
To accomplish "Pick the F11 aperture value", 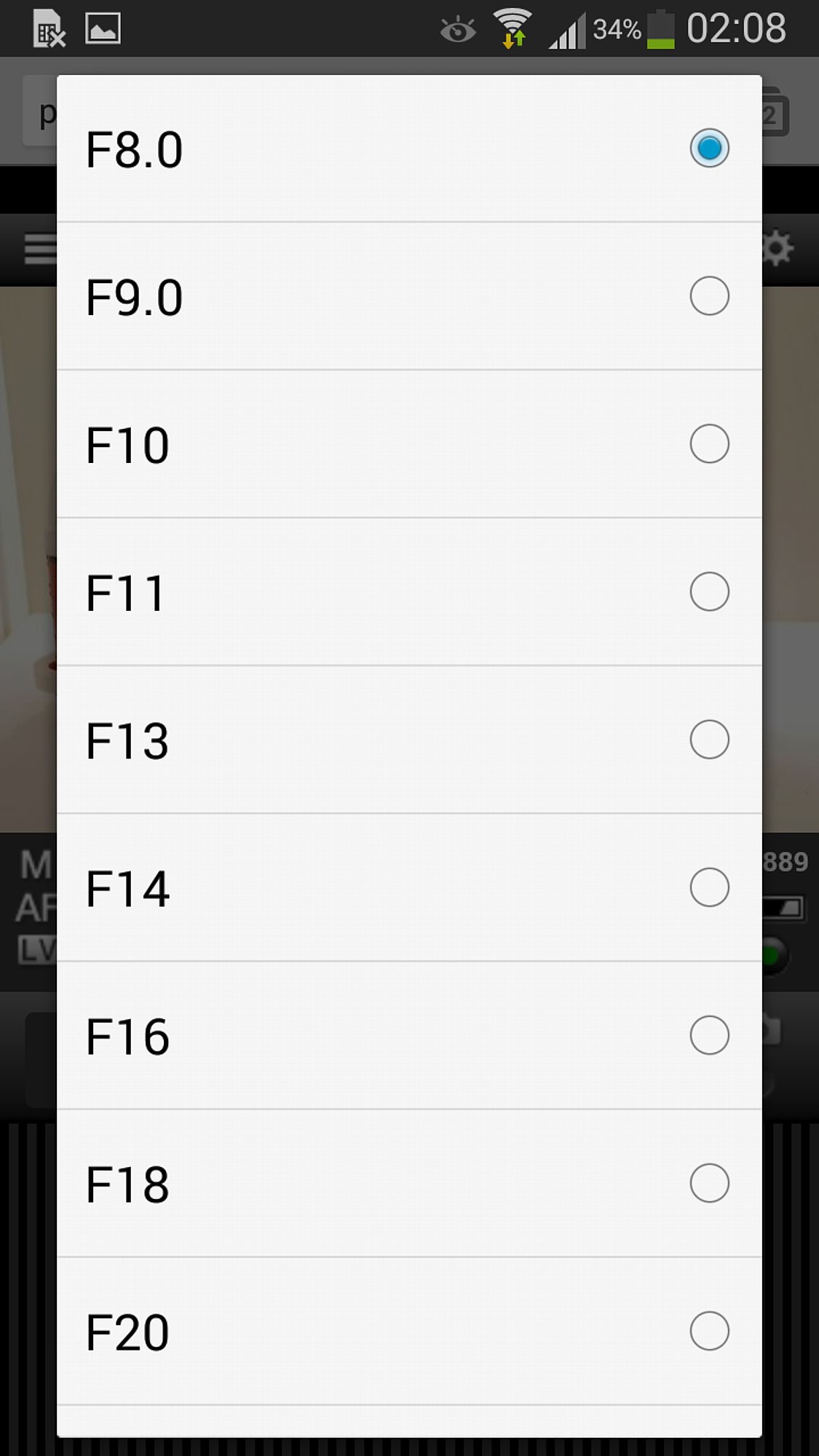I will tap(409, 592).
